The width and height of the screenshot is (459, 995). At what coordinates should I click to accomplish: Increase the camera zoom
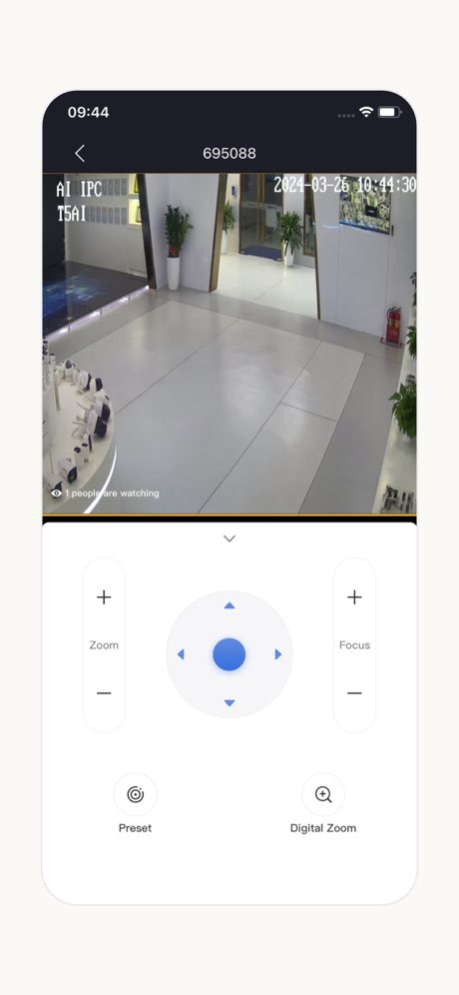coord(103,597)
